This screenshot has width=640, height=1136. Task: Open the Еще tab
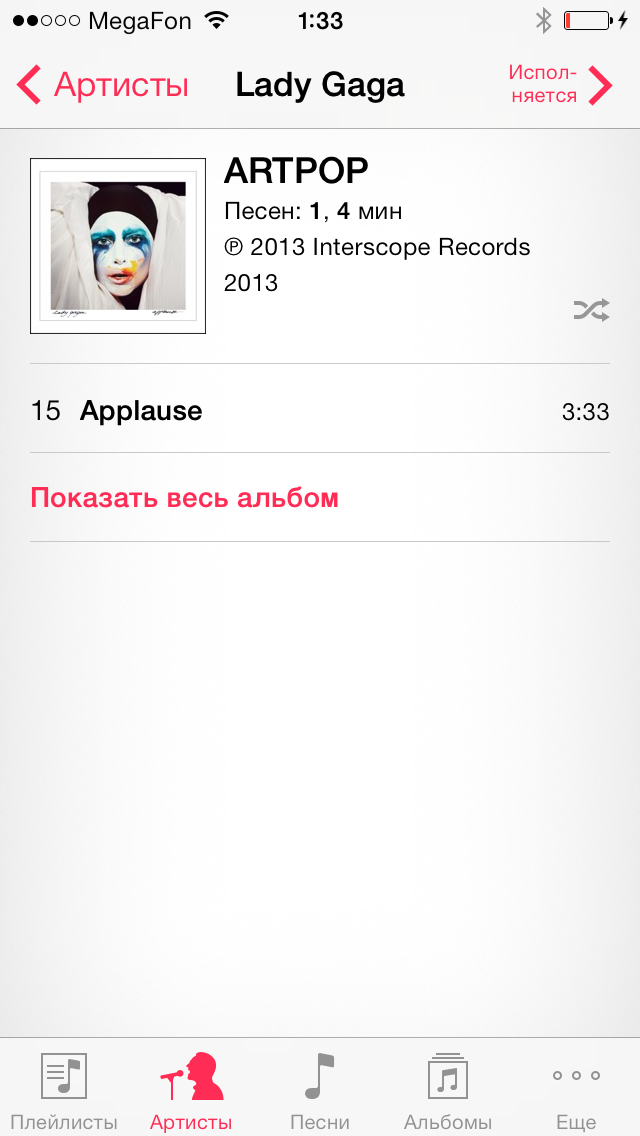tap(576, 1090)
